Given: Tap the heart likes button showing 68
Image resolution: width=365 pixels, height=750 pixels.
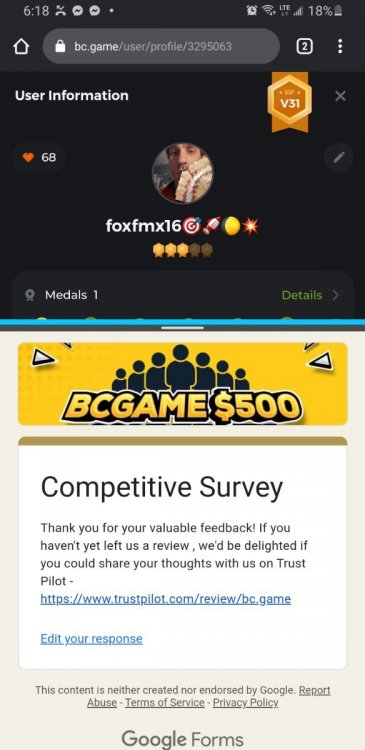Looking at the screenshot, I should [x=39, y=157].
